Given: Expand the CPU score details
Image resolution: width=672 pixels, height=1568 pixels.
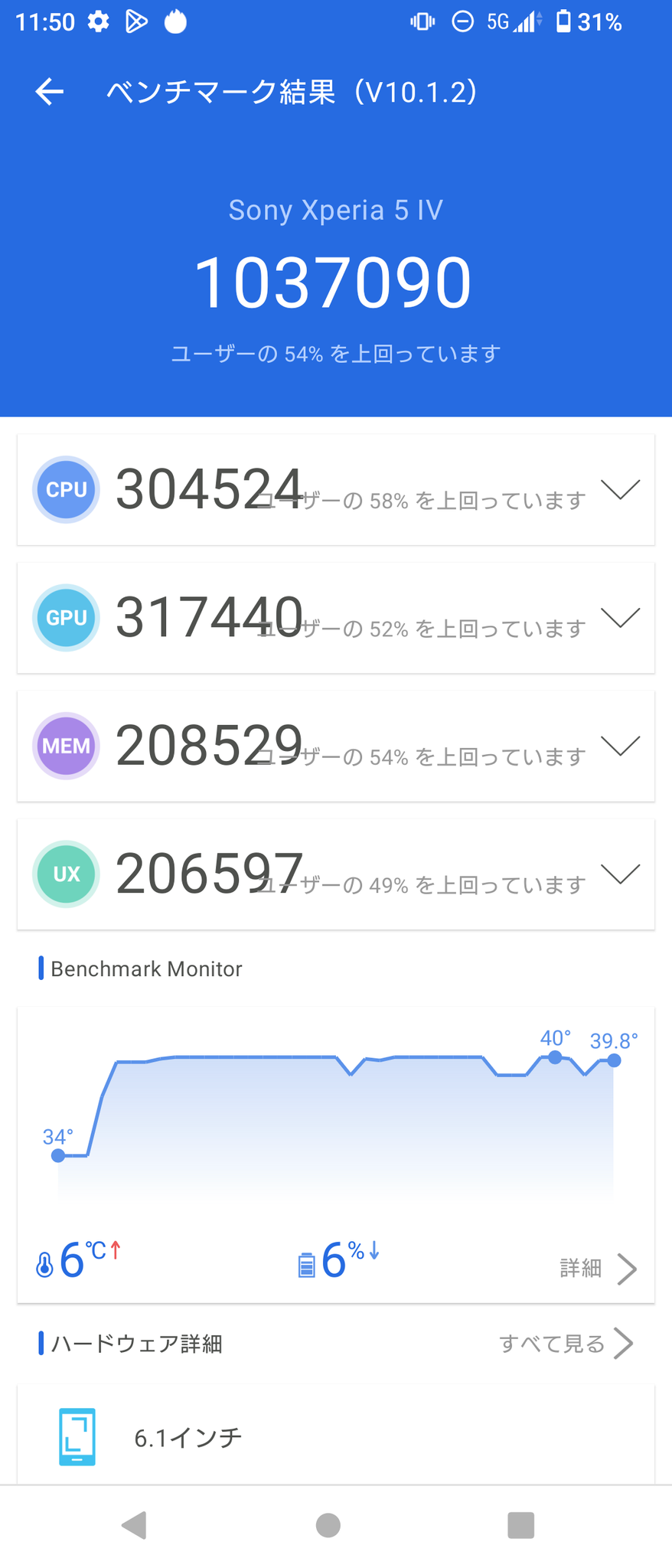Looking at the screenshot, I should [x=621, y=490].
